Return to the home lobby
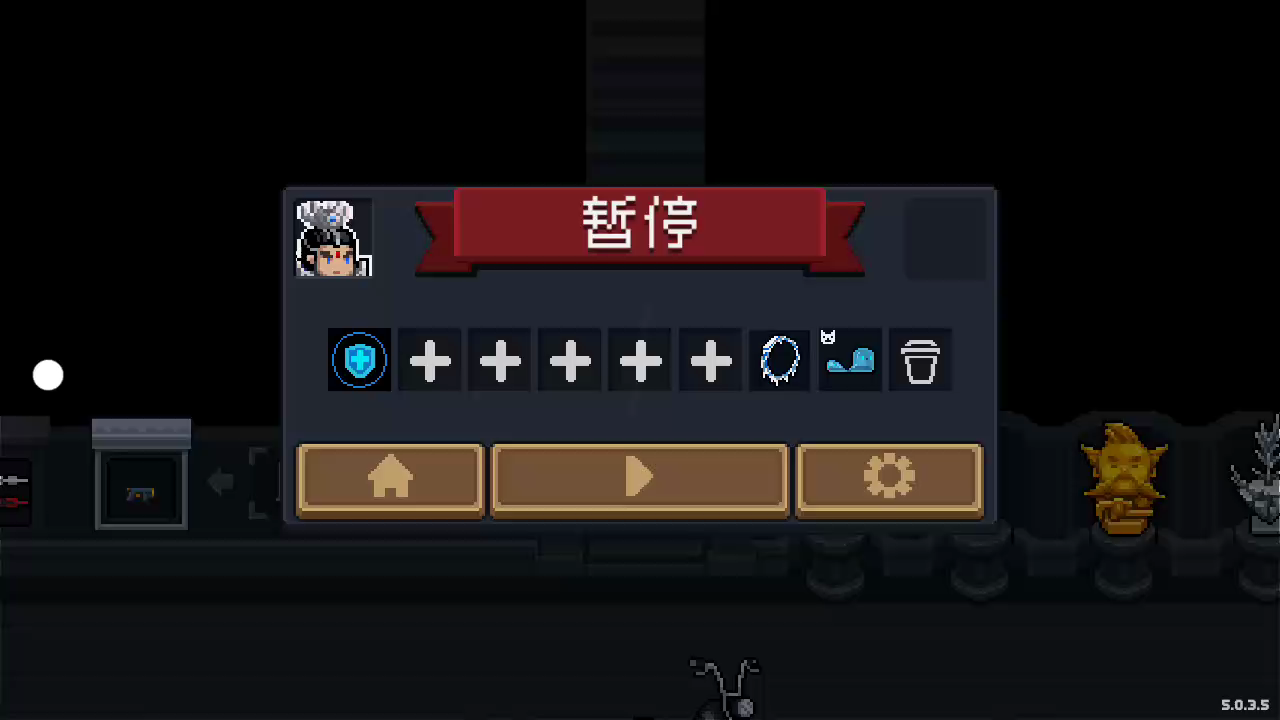Screen dimensions: 1280x720 [x=390, y=479]
